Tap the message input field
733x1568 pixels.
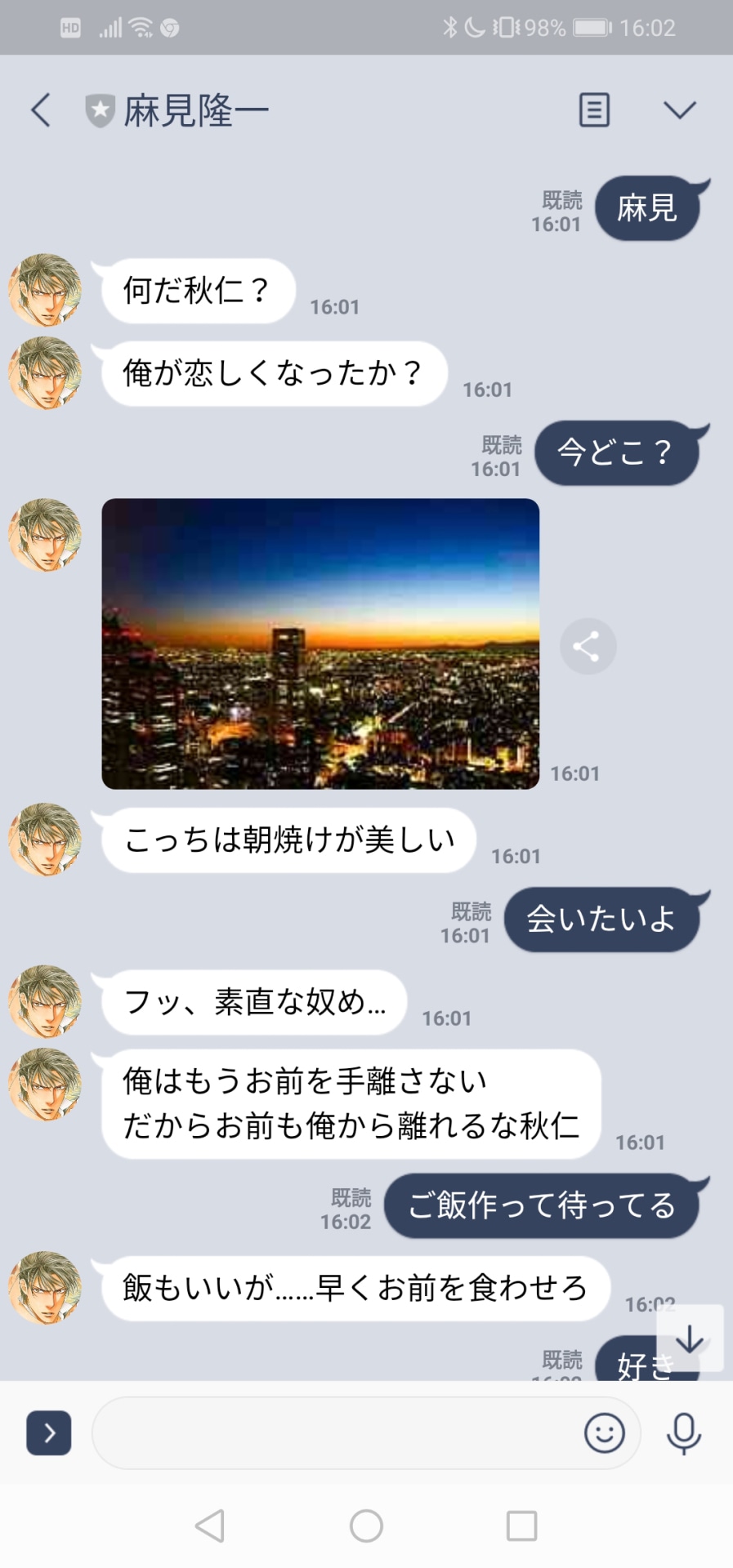(335, 1432)
